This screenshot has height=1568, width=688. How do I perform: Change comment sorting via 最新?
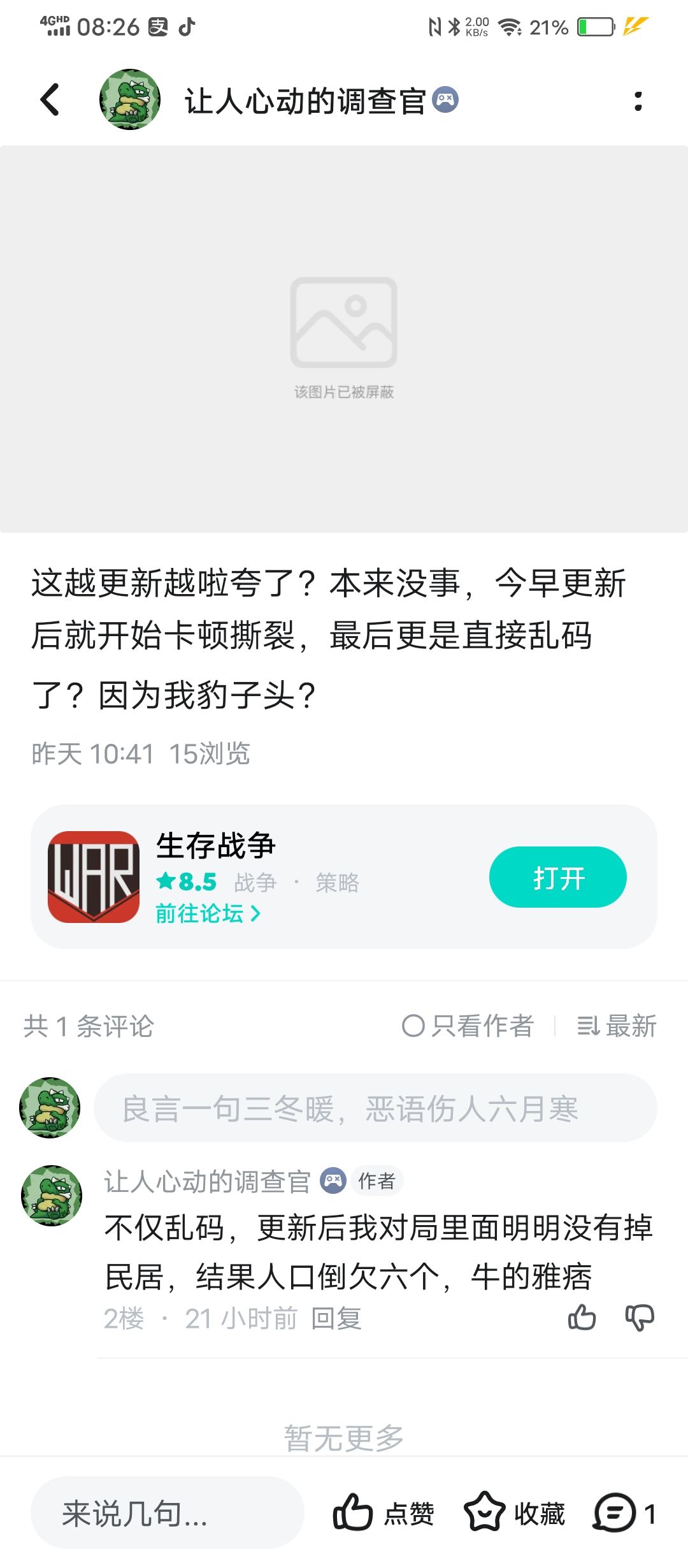click(616, 1026)
